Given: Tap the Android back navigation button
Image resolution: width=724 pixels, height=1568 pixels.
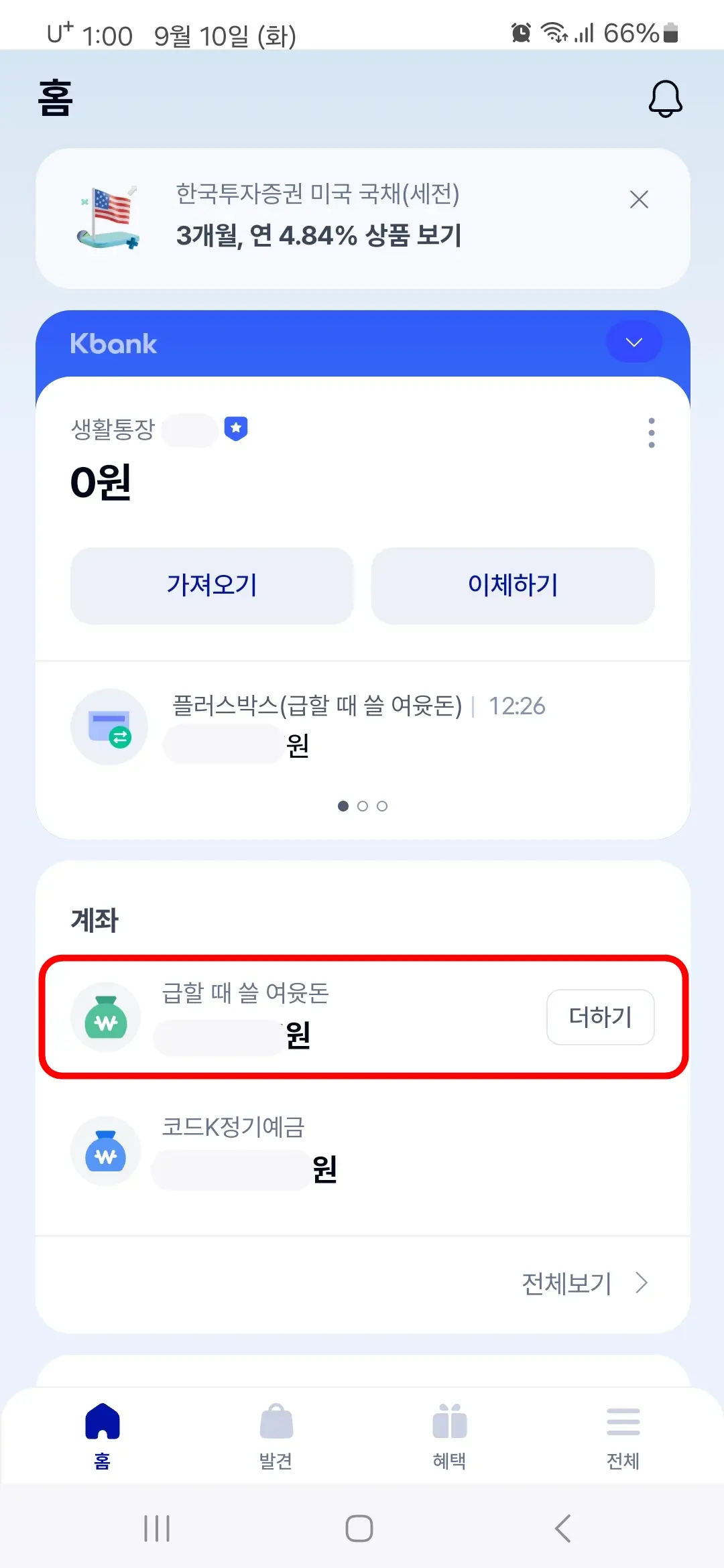Looking at the screenshot, I should click(562, 1529).
